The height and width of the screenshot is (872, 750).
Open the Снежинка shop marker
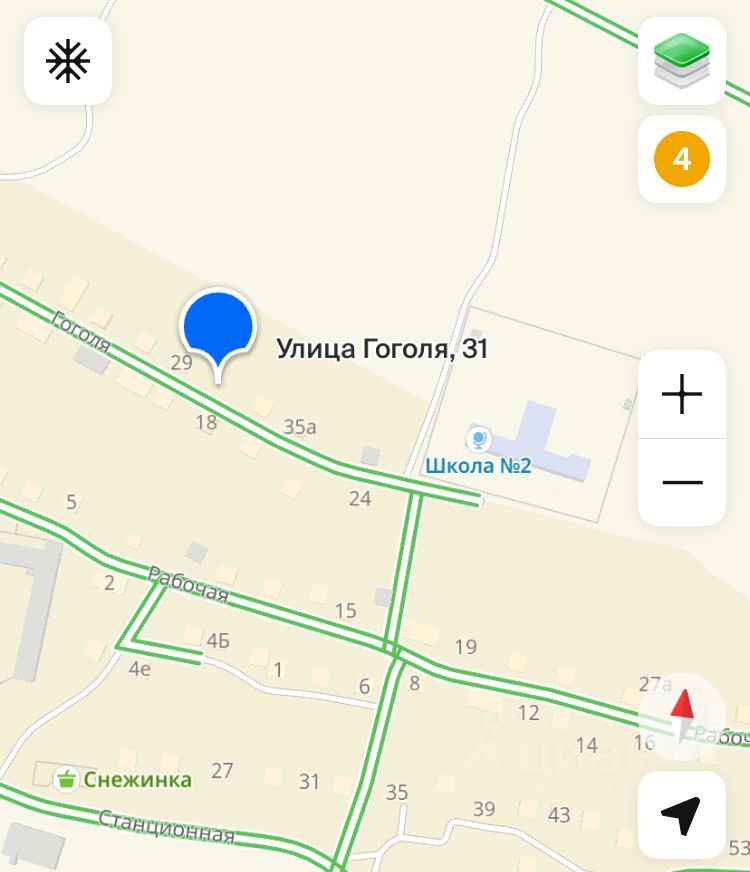(68, 777)
